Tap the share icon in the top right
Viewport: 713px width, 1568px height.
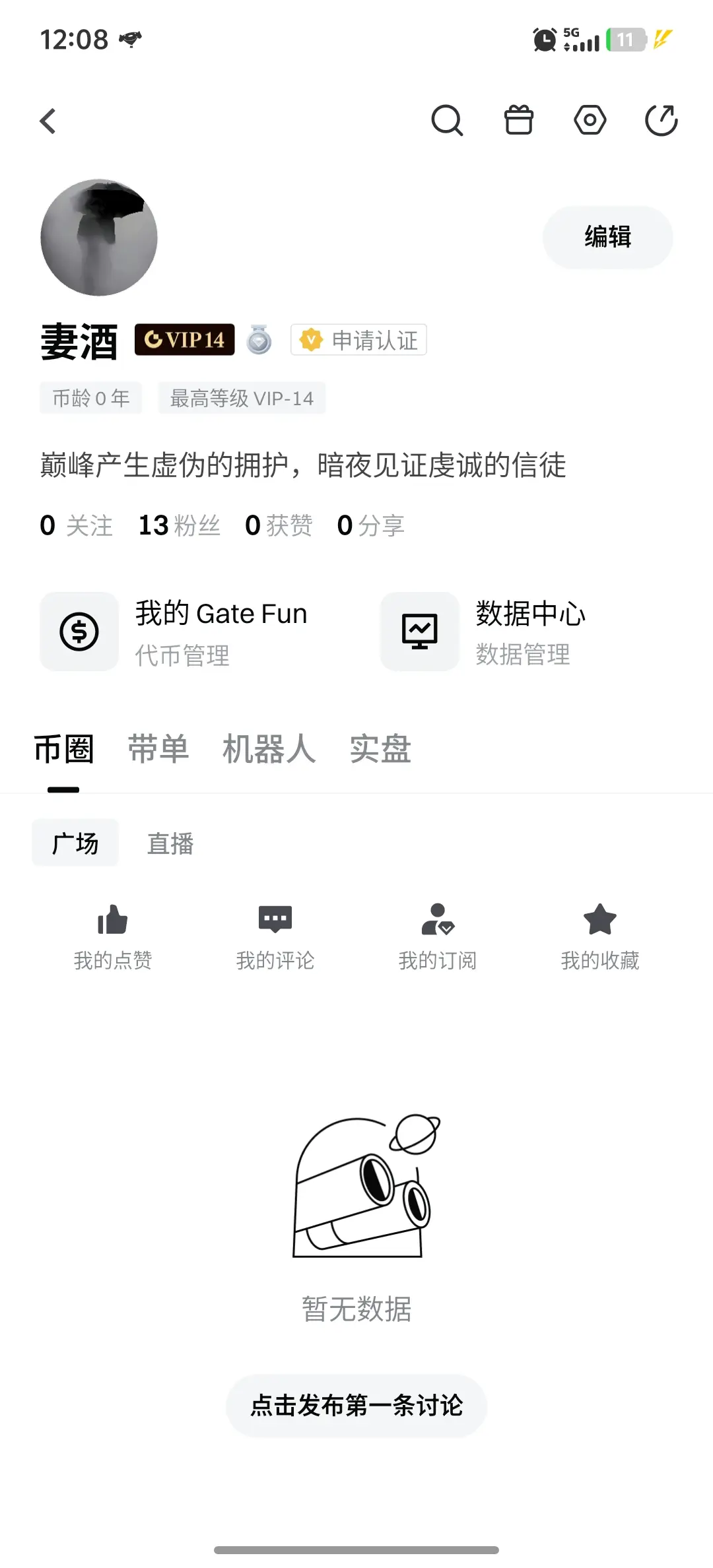tap(662, 121)
